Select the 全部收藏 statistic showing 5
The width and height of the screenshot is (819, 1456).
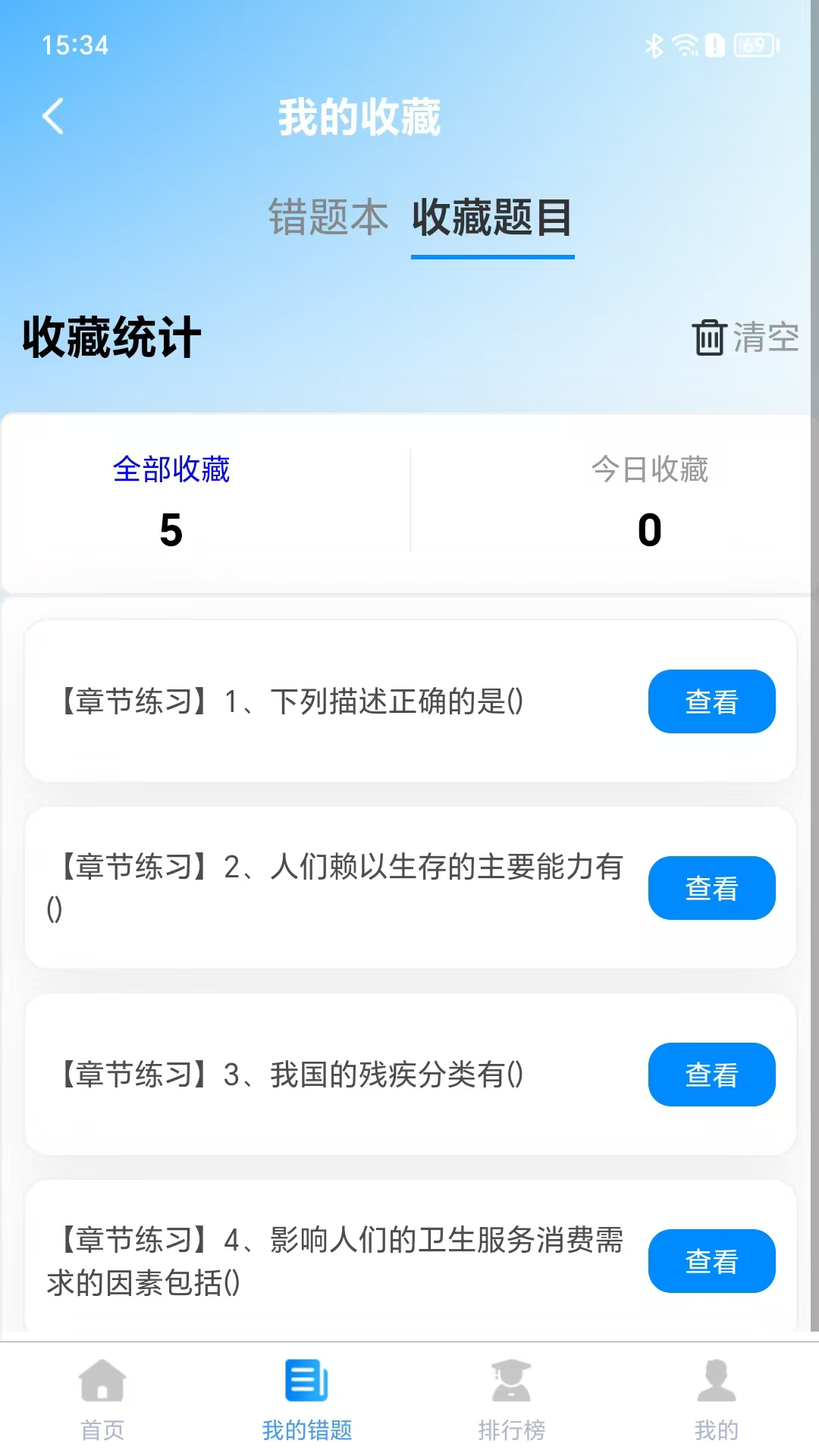pyautogui.click(x=173, y=500)
